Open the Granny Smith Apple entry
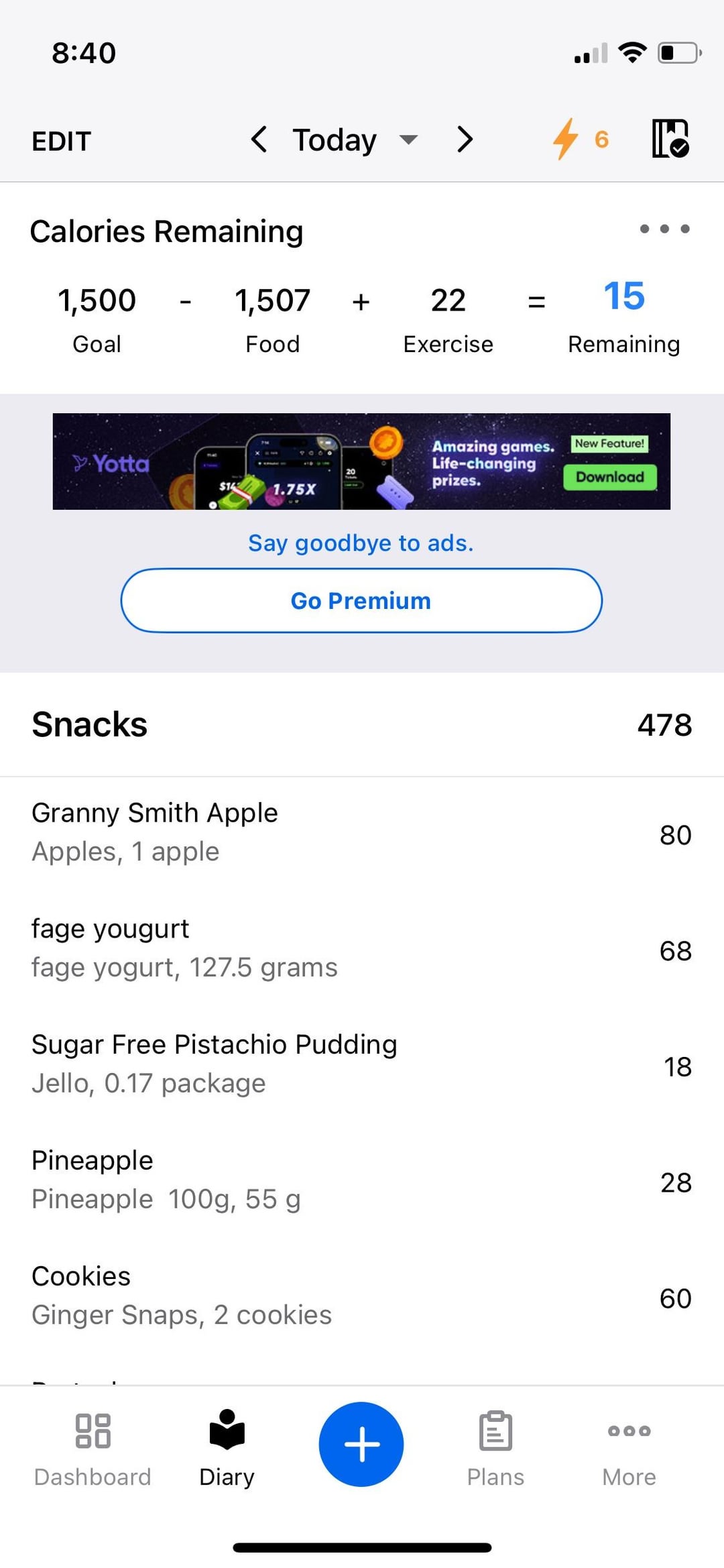This screenshot has width=724, height=1568. (362, 832)
